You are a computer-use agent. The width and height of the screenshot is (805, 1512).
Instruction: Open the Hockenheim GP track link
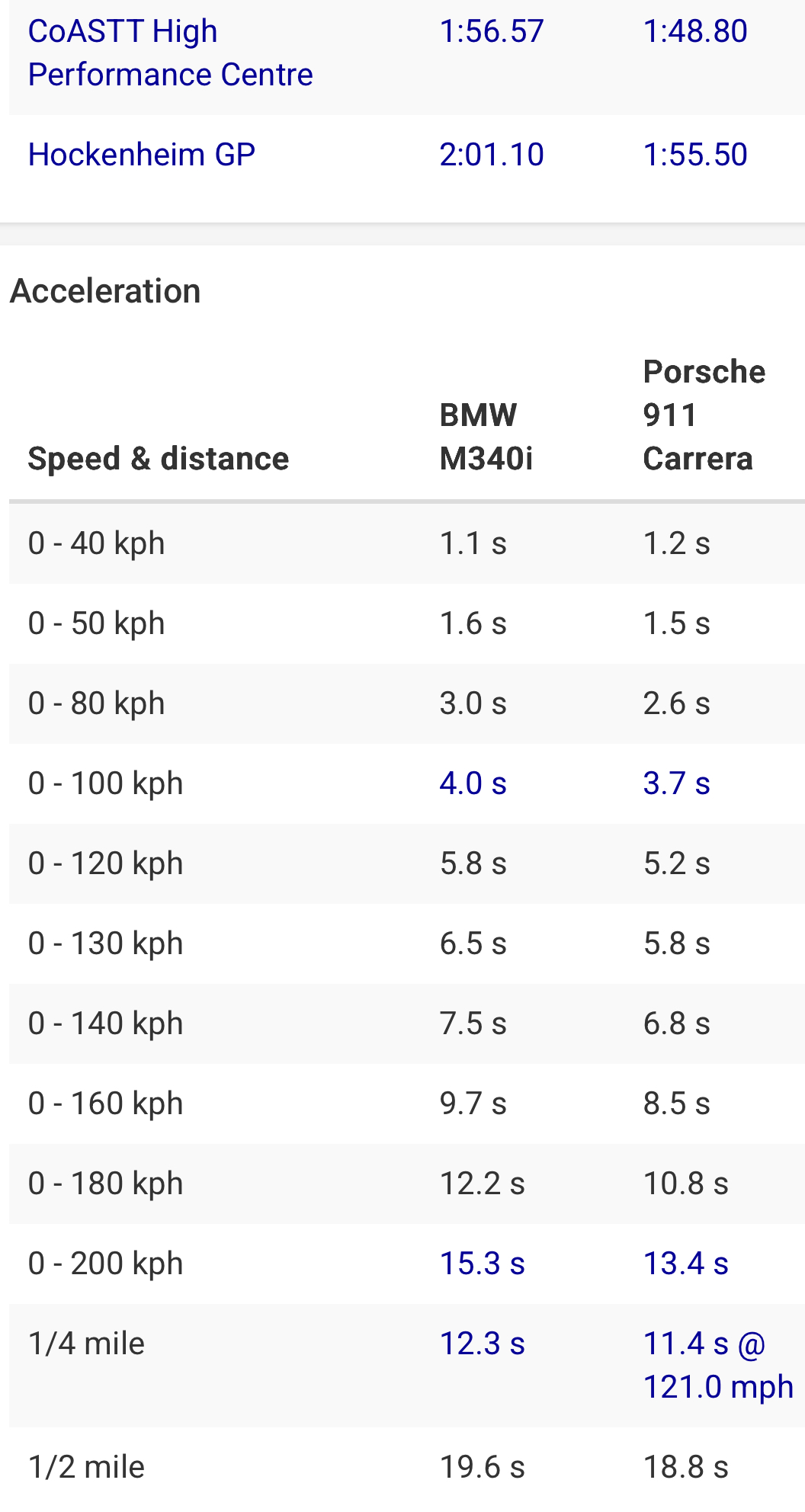(x=141, y=155)
